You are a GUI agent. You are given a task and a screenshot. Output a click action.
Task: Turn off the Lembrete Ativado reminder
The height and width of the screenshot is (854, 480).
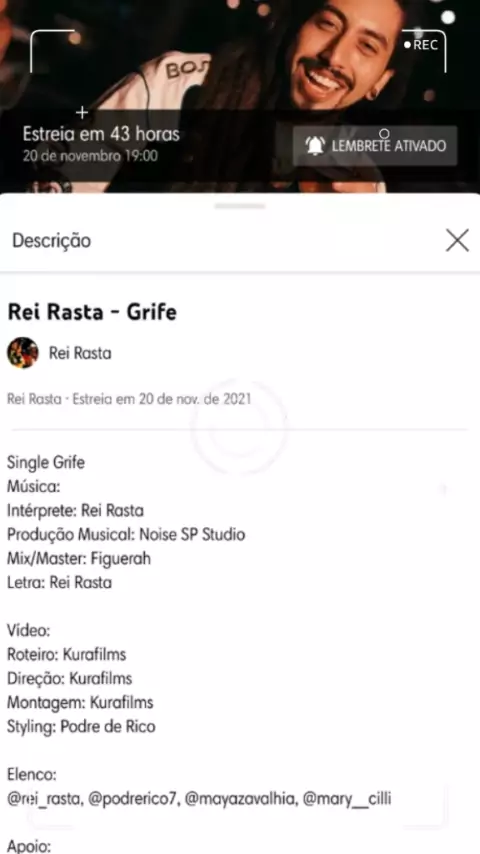(375, 145)
